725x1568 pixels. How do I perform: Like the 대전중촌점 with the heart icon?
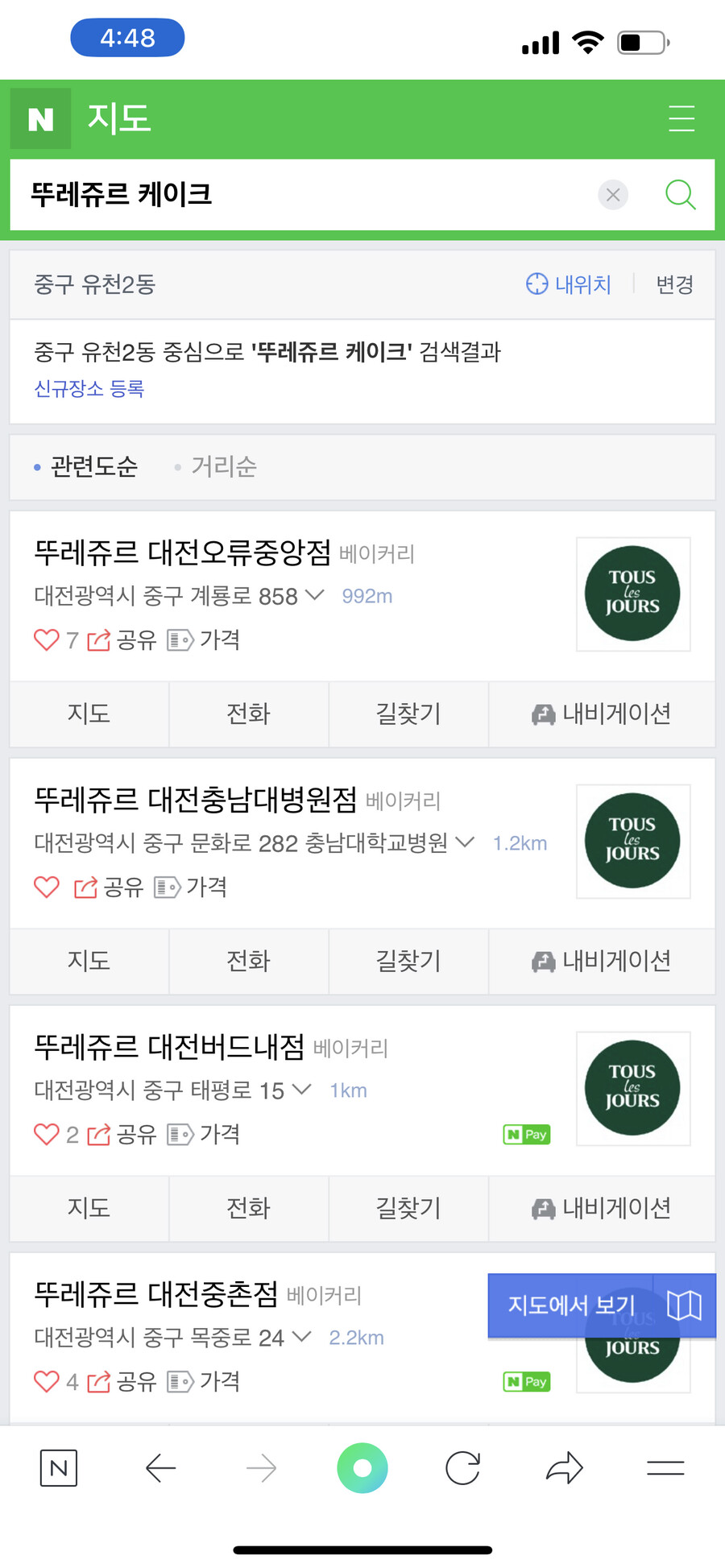[47, 1382]
